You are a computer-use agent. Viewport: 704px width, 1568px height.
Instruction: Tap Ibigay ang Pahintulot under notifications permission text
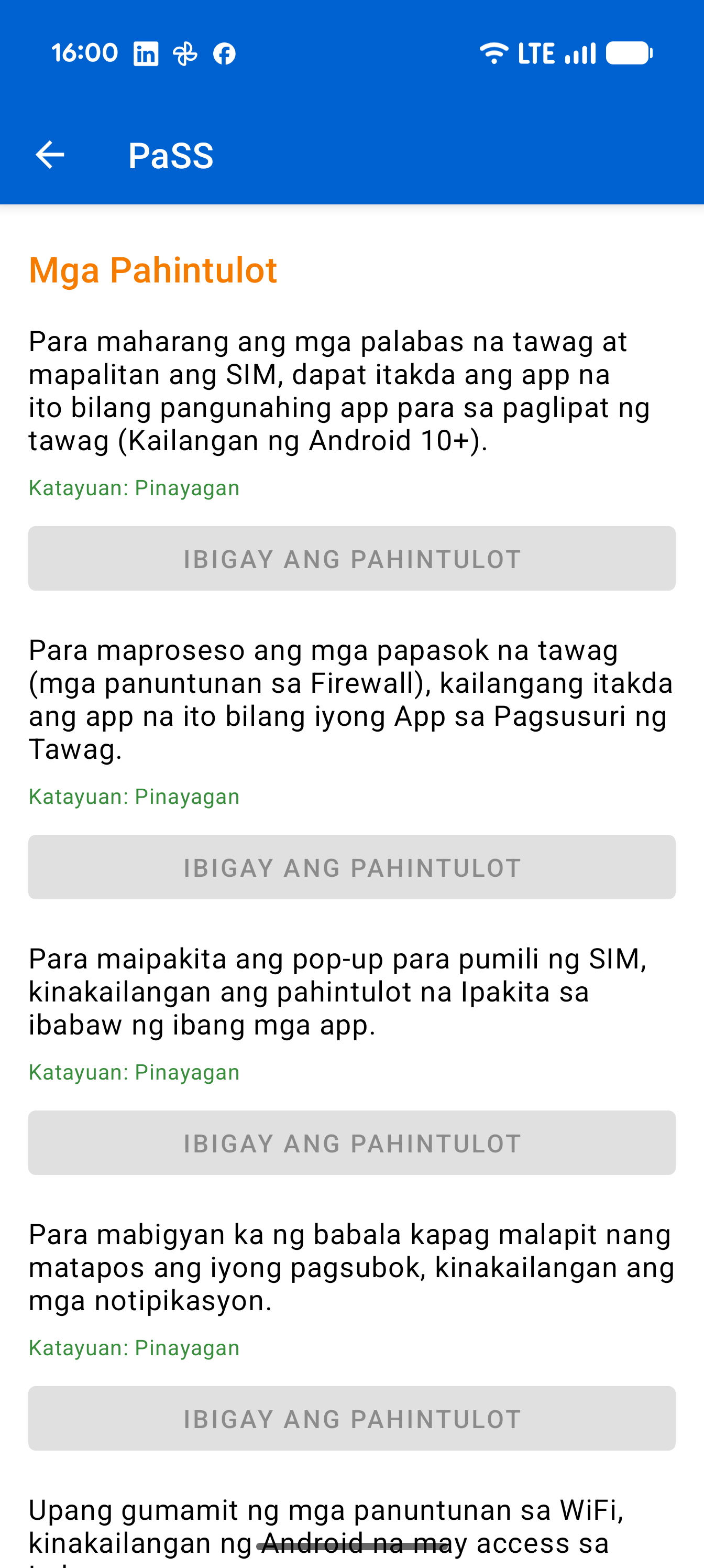(x=351, y=1418)
